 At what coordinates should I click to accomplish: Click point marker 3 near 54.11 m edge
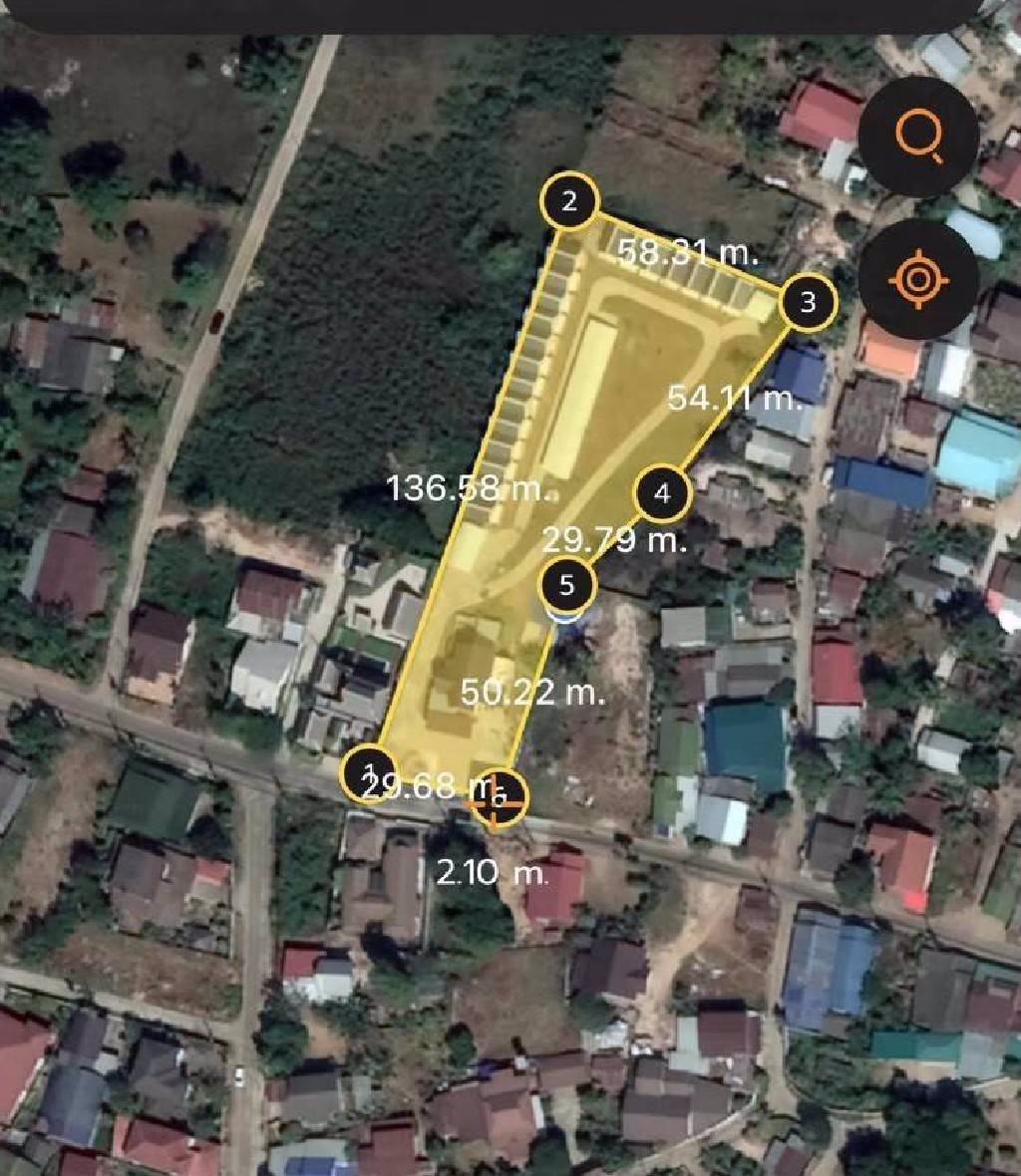[808, 300]
